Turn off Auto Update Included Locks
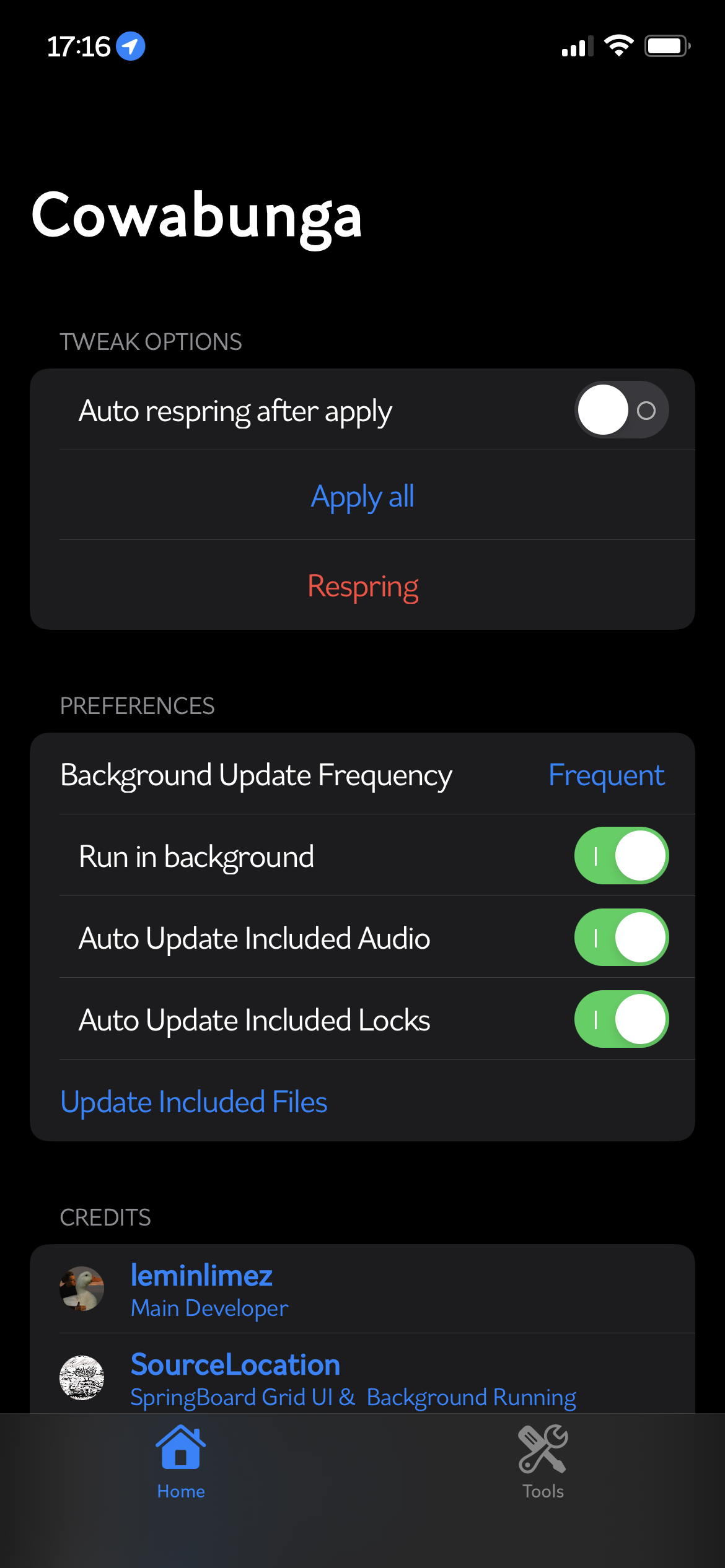This screenshot has width=725, height=1568. point(621,1019)
